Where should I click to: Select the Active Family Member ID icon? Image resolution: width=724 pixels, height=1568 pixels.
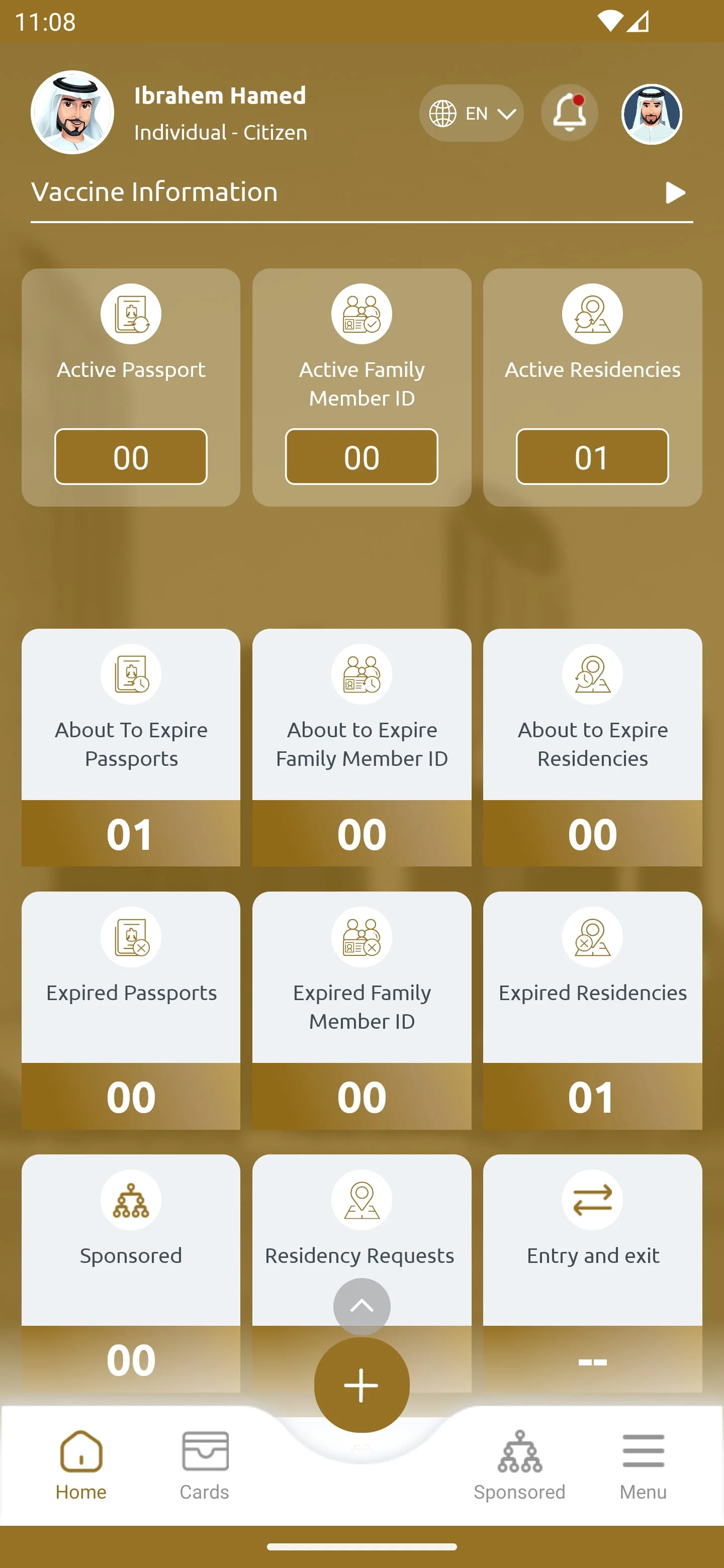coord(361,314)
